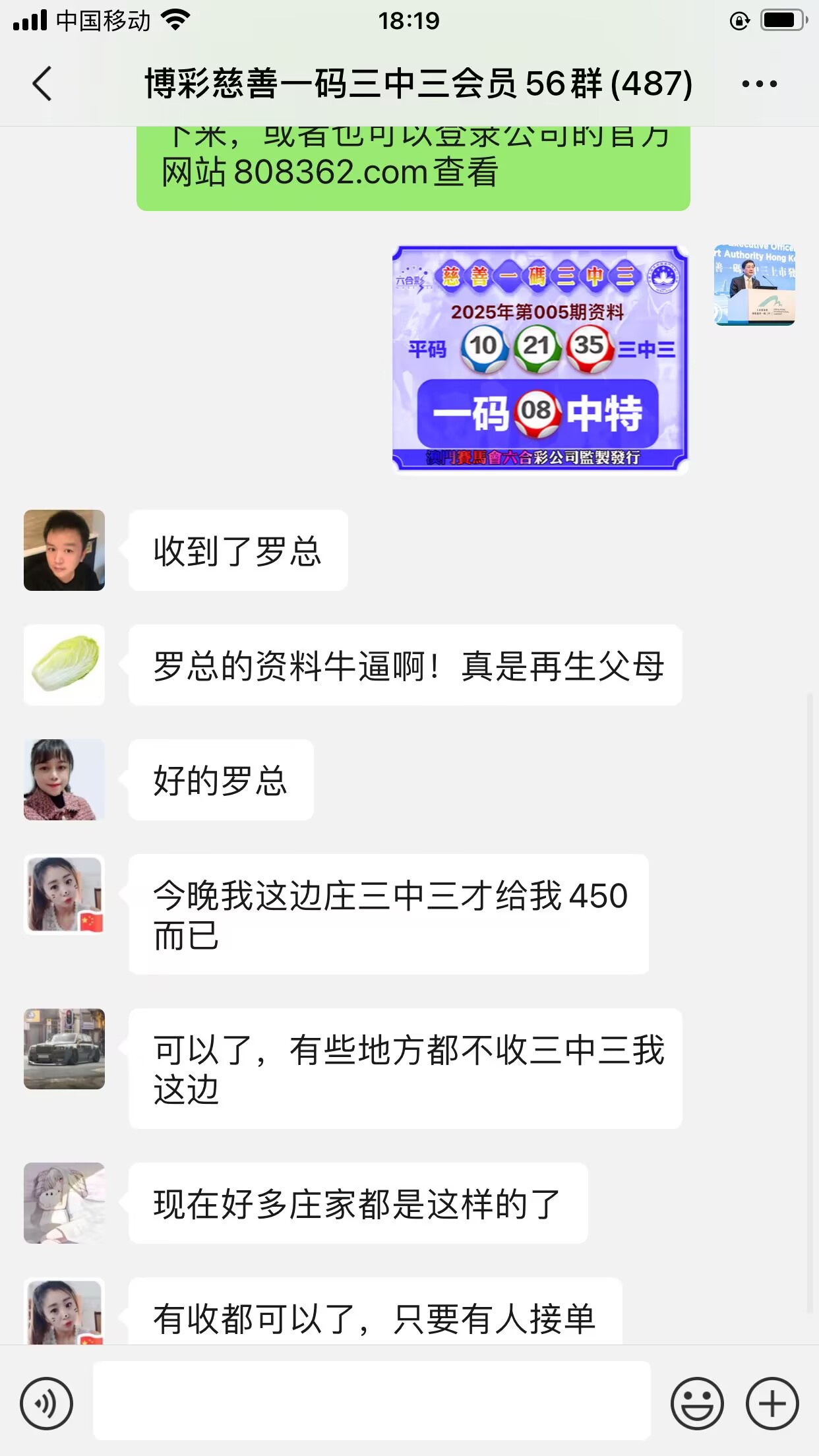Screen dimensions: 819x1456
Task: Go back to the chat list
Action: click(42, 84)
